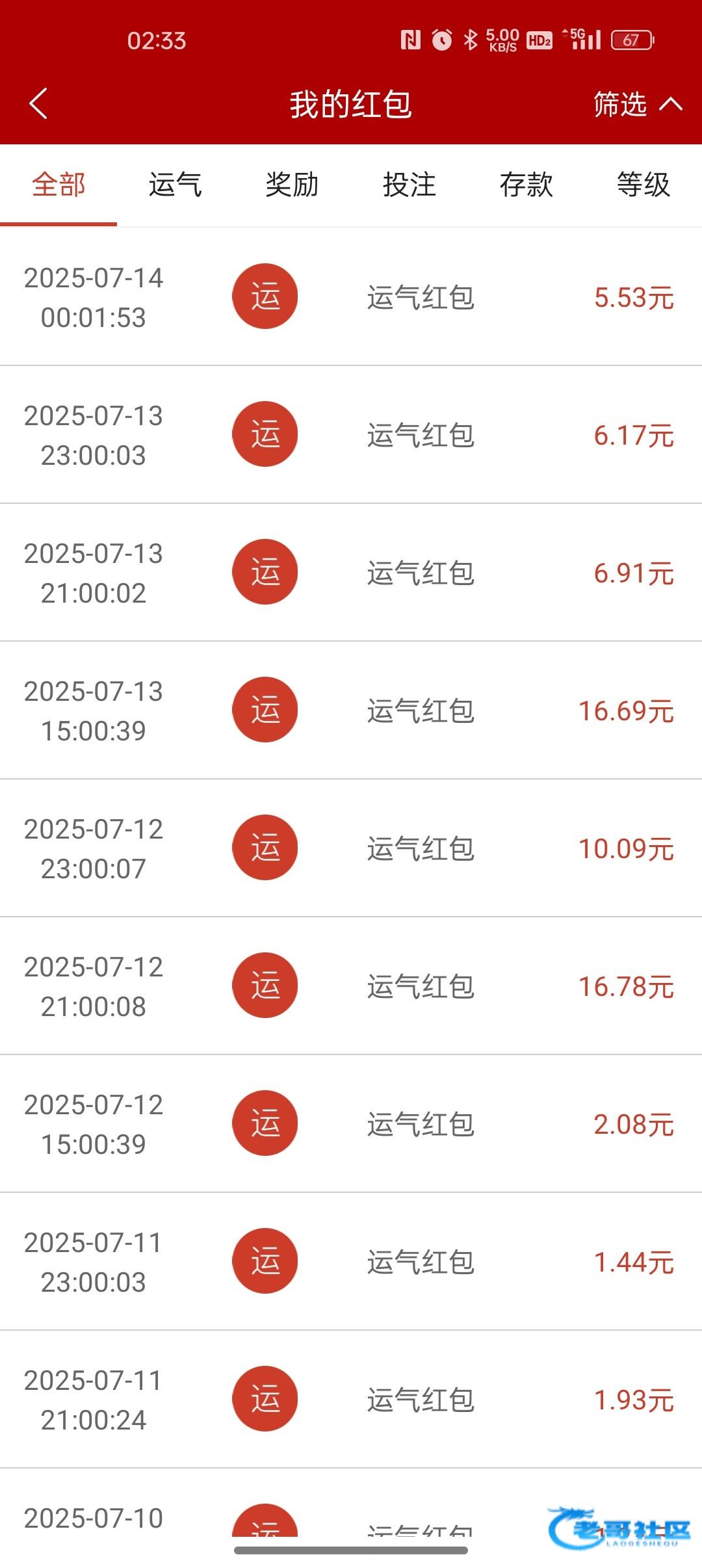Image resolution: width=702 pixels, height=1568 pixels.
Task: Open the 存款 tab
Action: click(x=526, y=185)
